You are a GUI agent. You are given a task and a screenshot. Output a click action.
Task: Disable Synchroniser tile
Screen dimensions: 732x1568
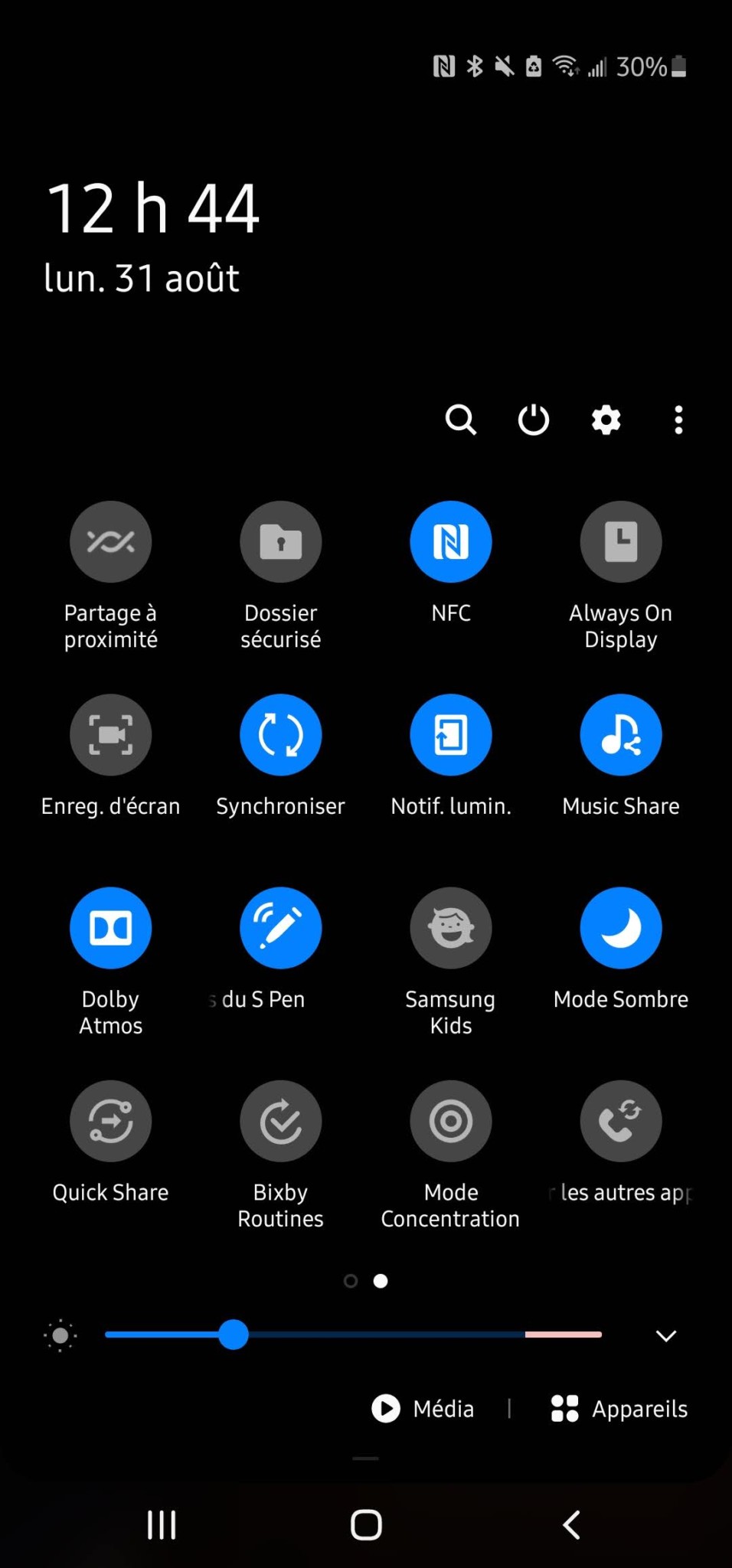pyautogui.click(x=281, y=735)
